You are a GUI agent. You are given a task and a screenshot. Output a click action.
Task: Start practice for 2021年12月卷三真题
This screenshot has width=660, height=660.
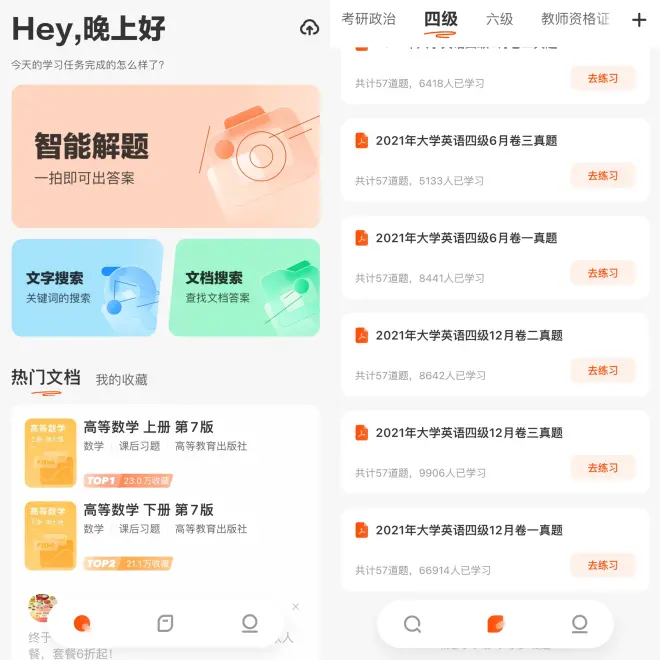[x=602, y=467]
